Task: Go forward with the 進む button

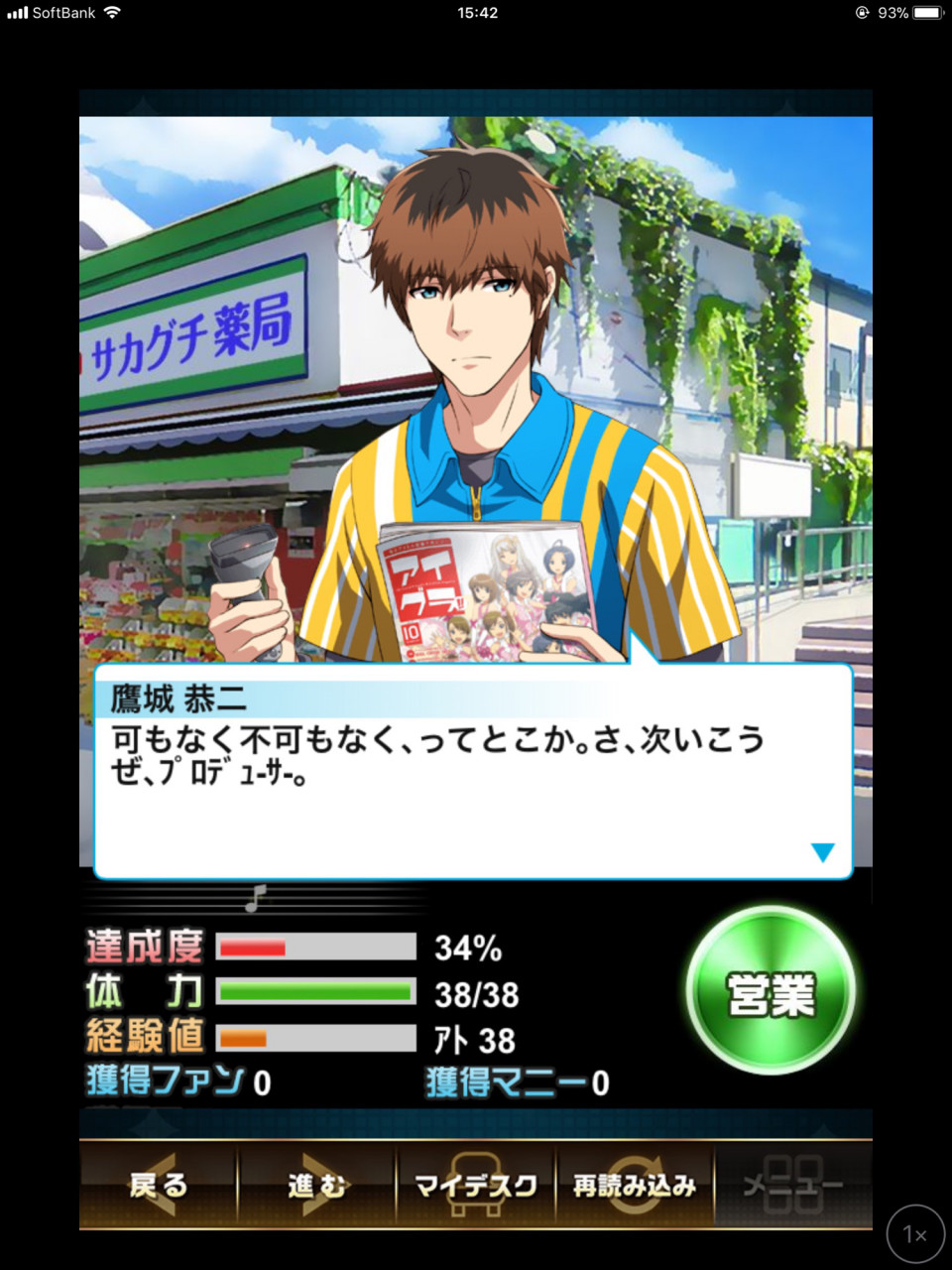Action: click(x=317, y=1185)
